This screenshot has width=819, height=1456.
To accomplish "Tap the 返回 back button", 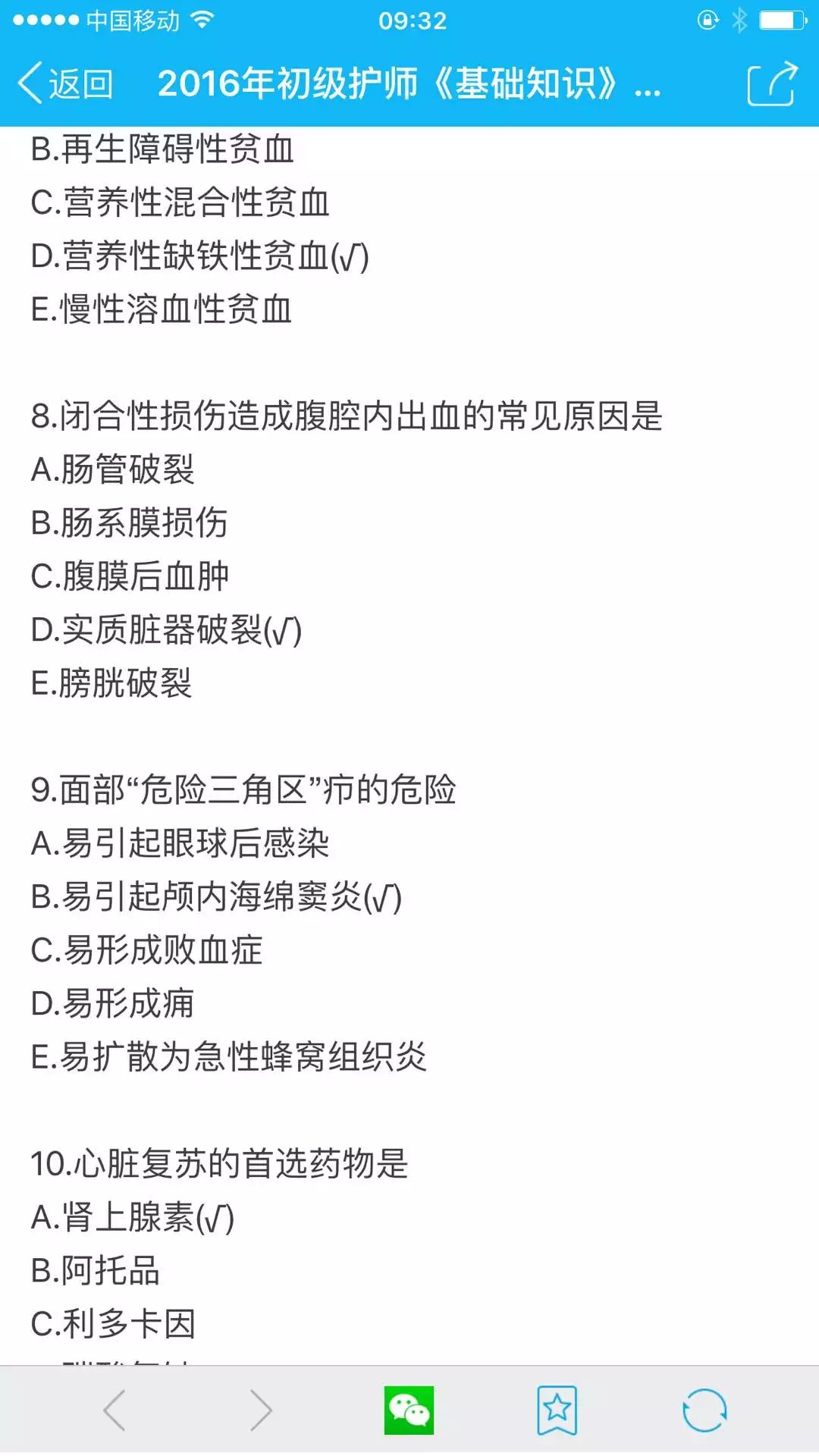I will (65, 83).
